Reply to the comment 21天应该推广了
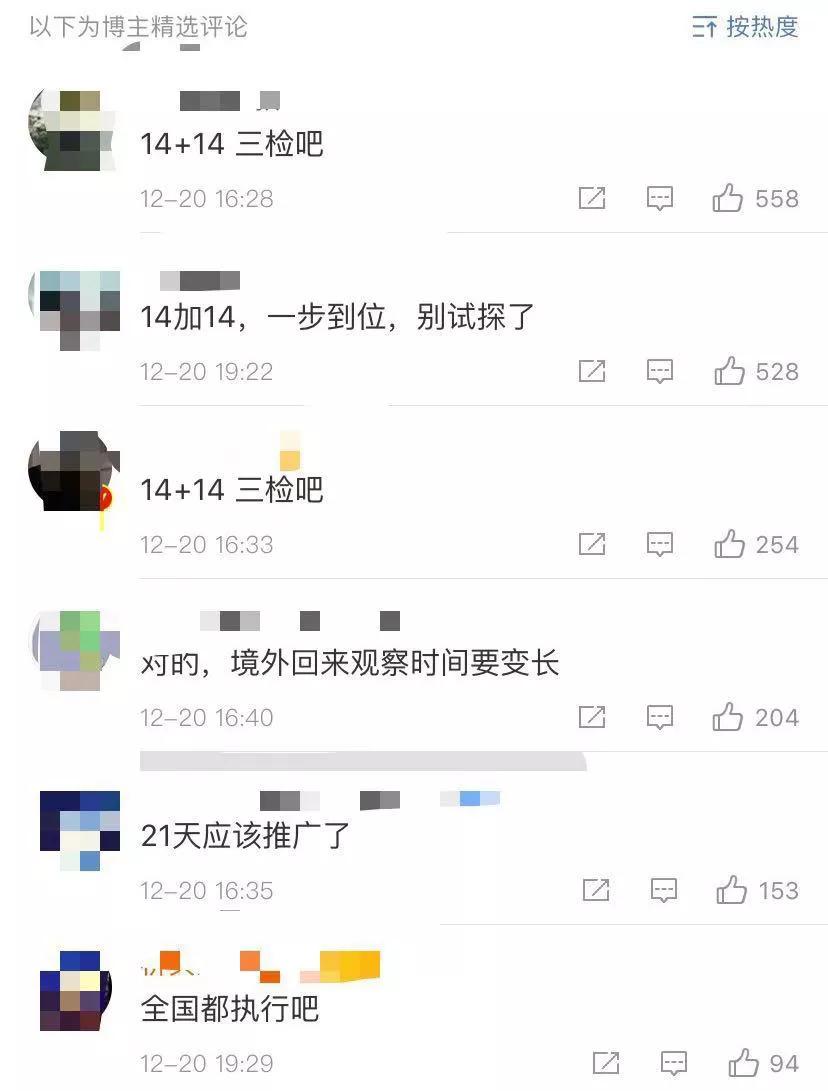The width and height of the screenshot is (828, 1091). pyautogui.click(x=664, y=890)
